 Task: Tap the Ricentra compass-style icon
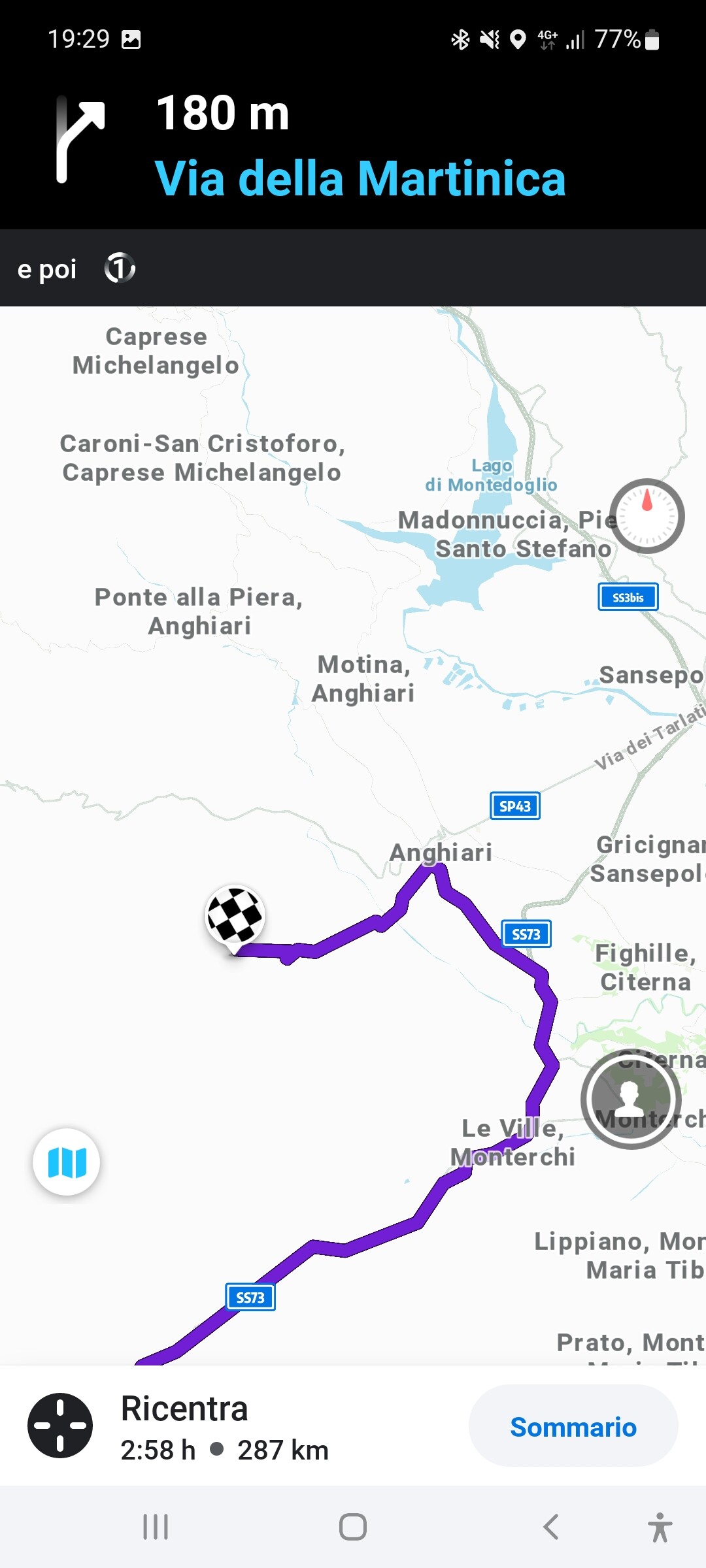pyautogui.click(x=60, y=1426)
